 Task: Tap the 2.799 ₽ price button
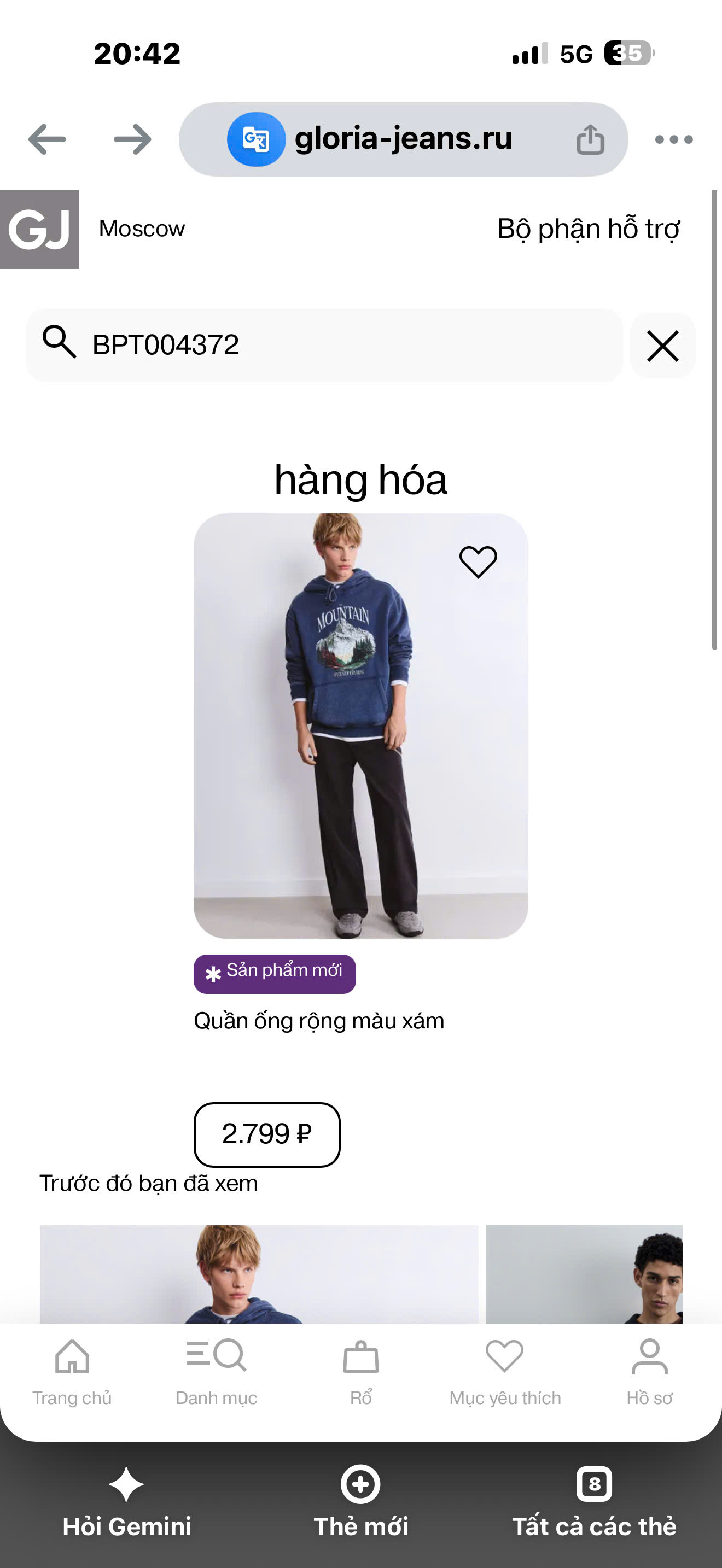(266, 1134)
